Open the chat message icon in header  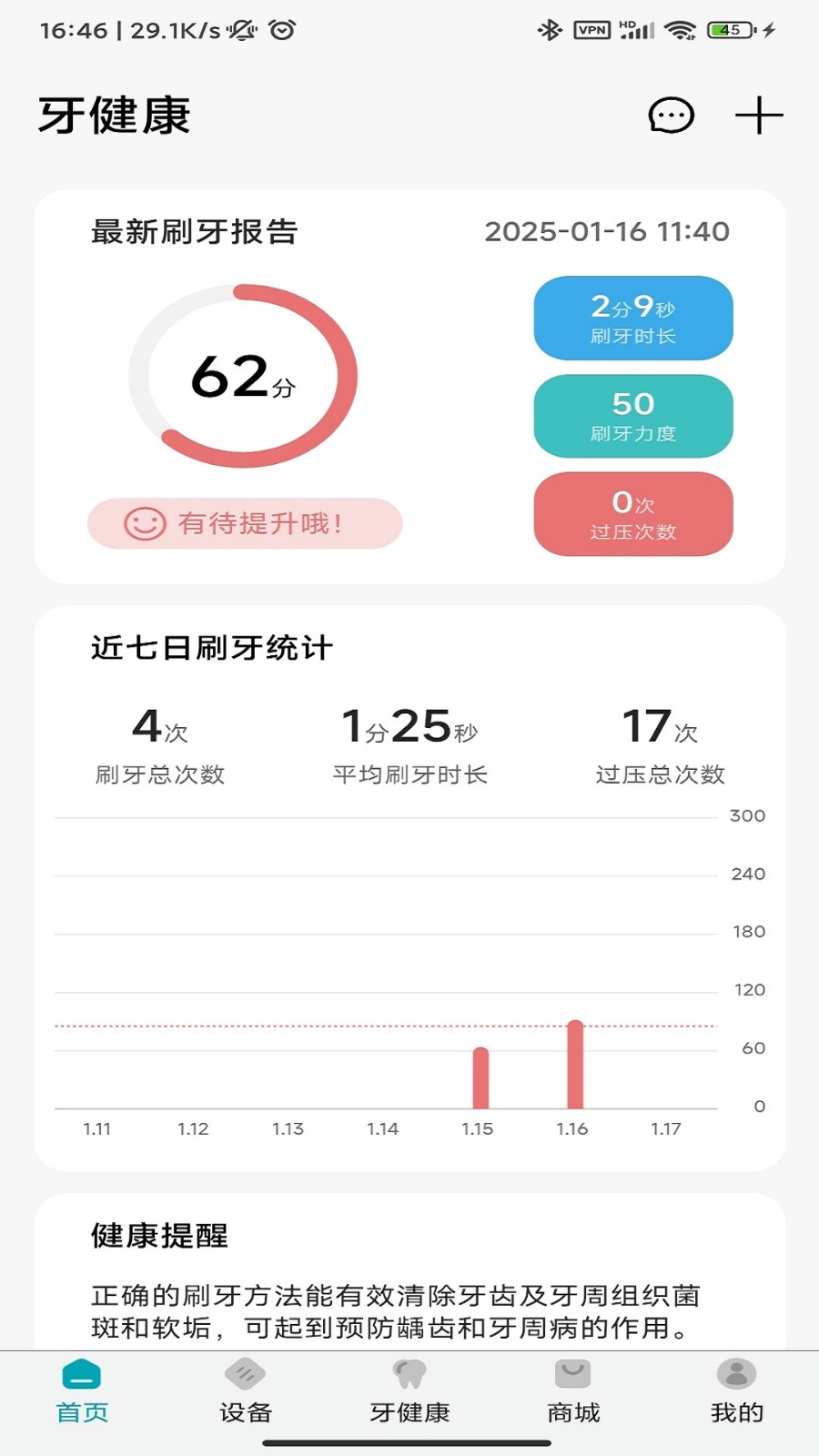(671, 115)
